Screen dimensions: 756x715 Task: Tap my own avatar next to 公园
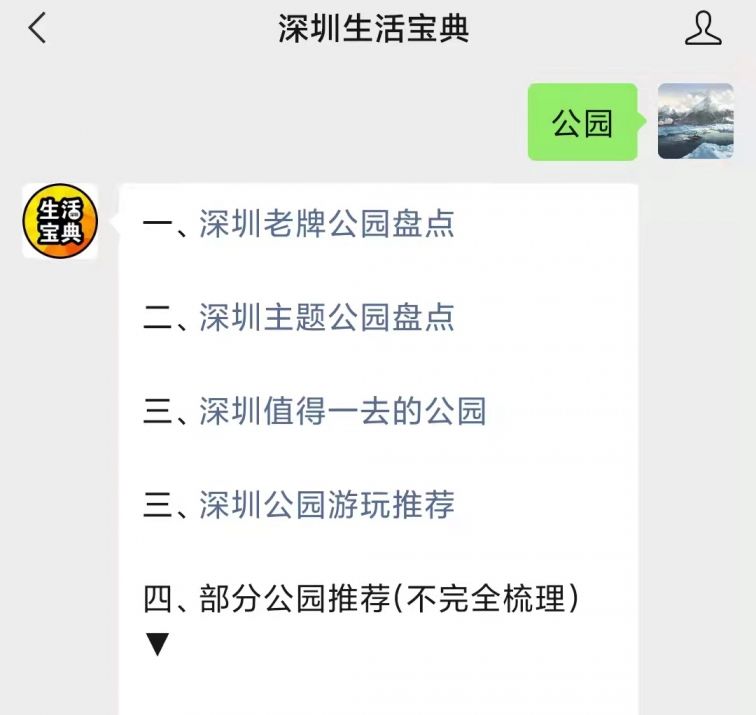pyautogui.click(x=695, y=121)
